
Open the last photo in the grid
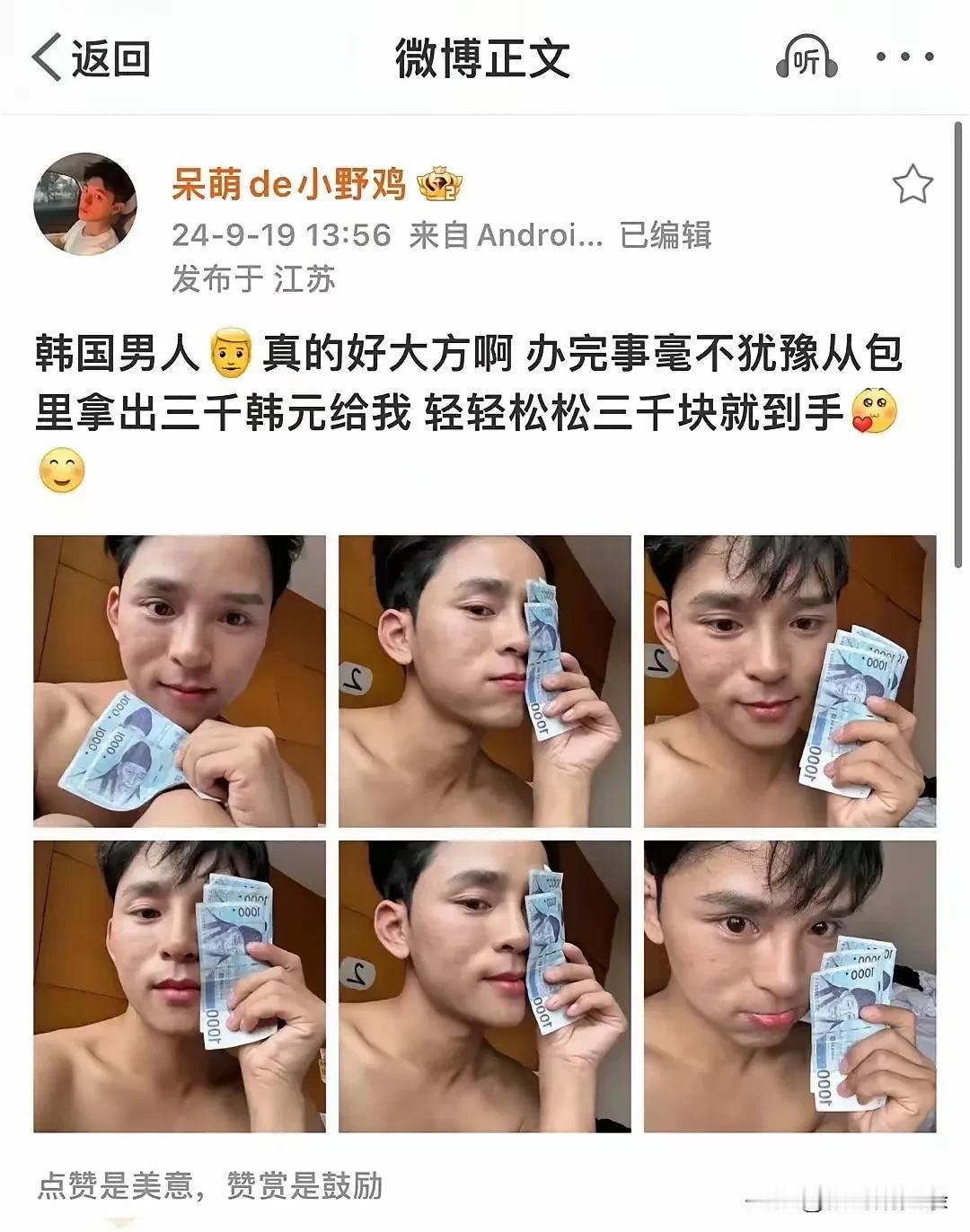tap(789, 986)
